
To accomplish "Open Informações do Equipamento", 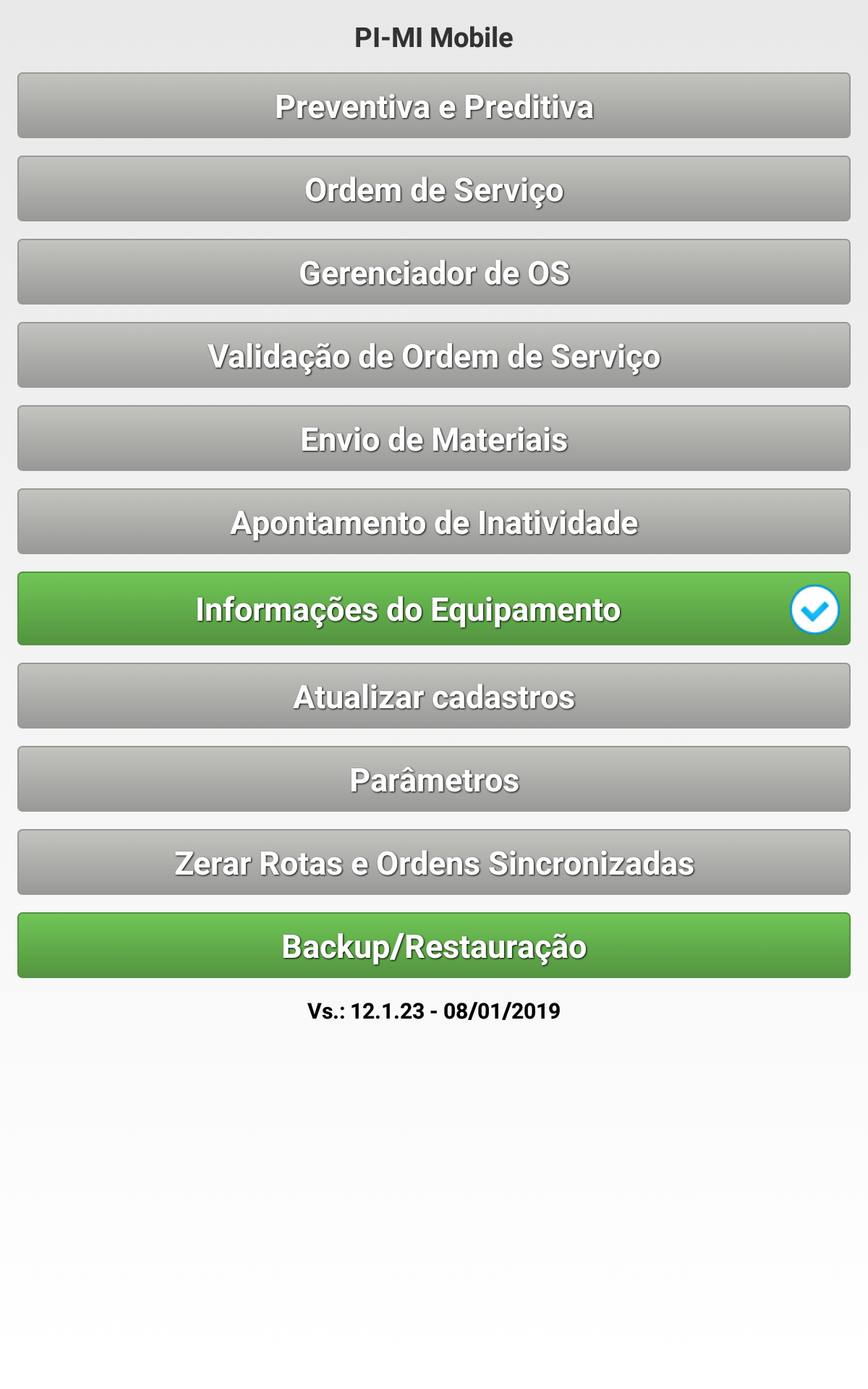I will [408, 608].
